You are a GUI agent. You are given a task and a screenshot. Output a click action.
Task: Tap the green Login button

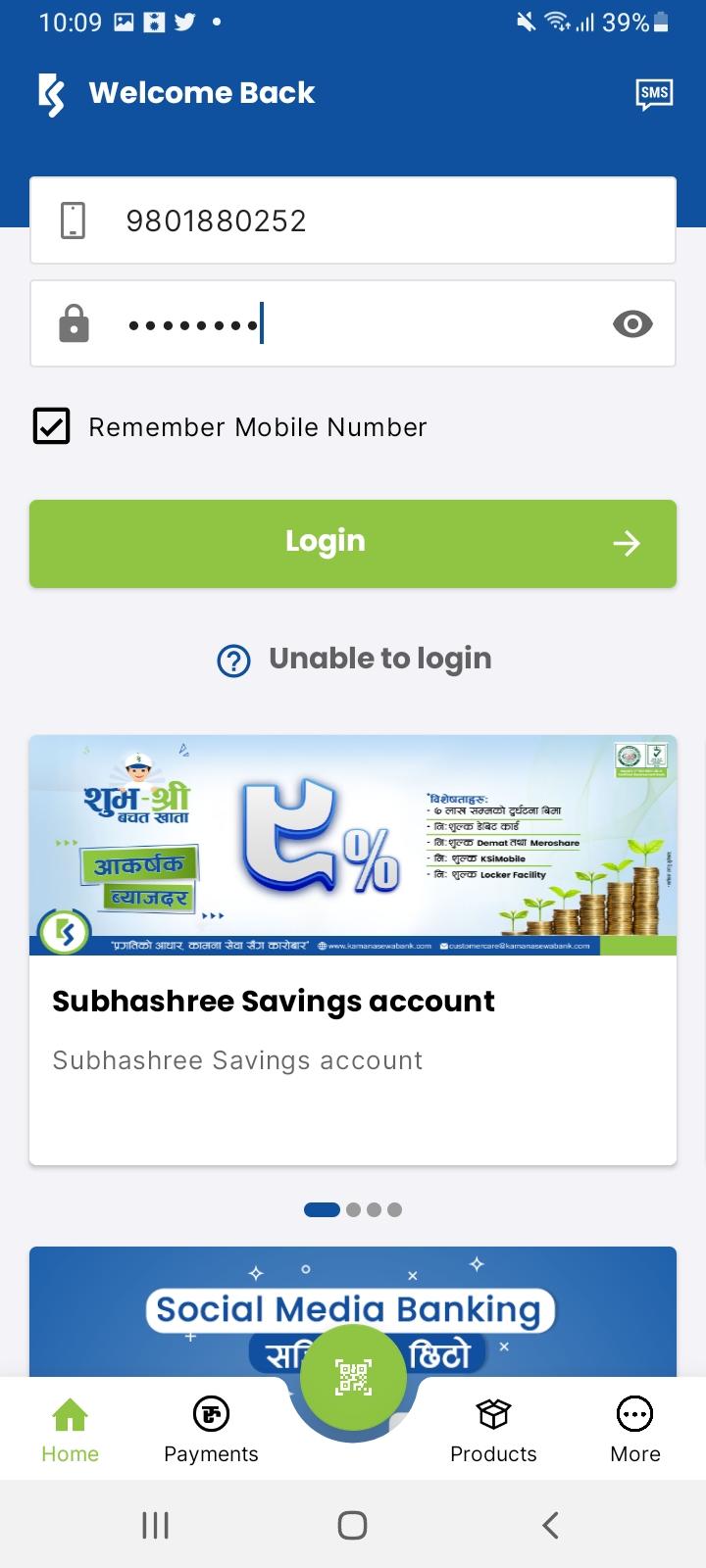point(353,544)
